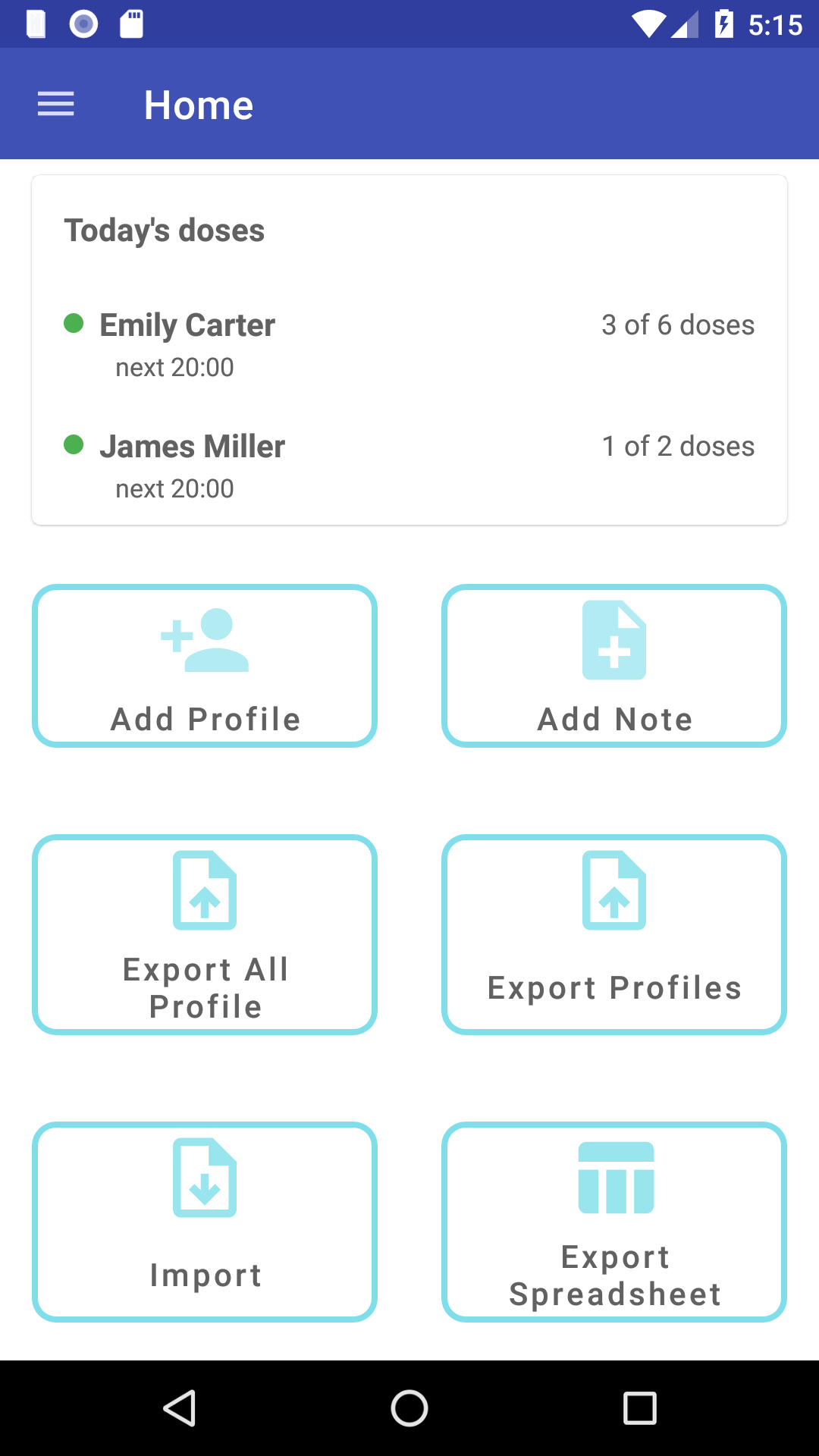This screenshot has width=819, height=1456.
Task: Tap the Add Profile button
Action: (205, 666)
